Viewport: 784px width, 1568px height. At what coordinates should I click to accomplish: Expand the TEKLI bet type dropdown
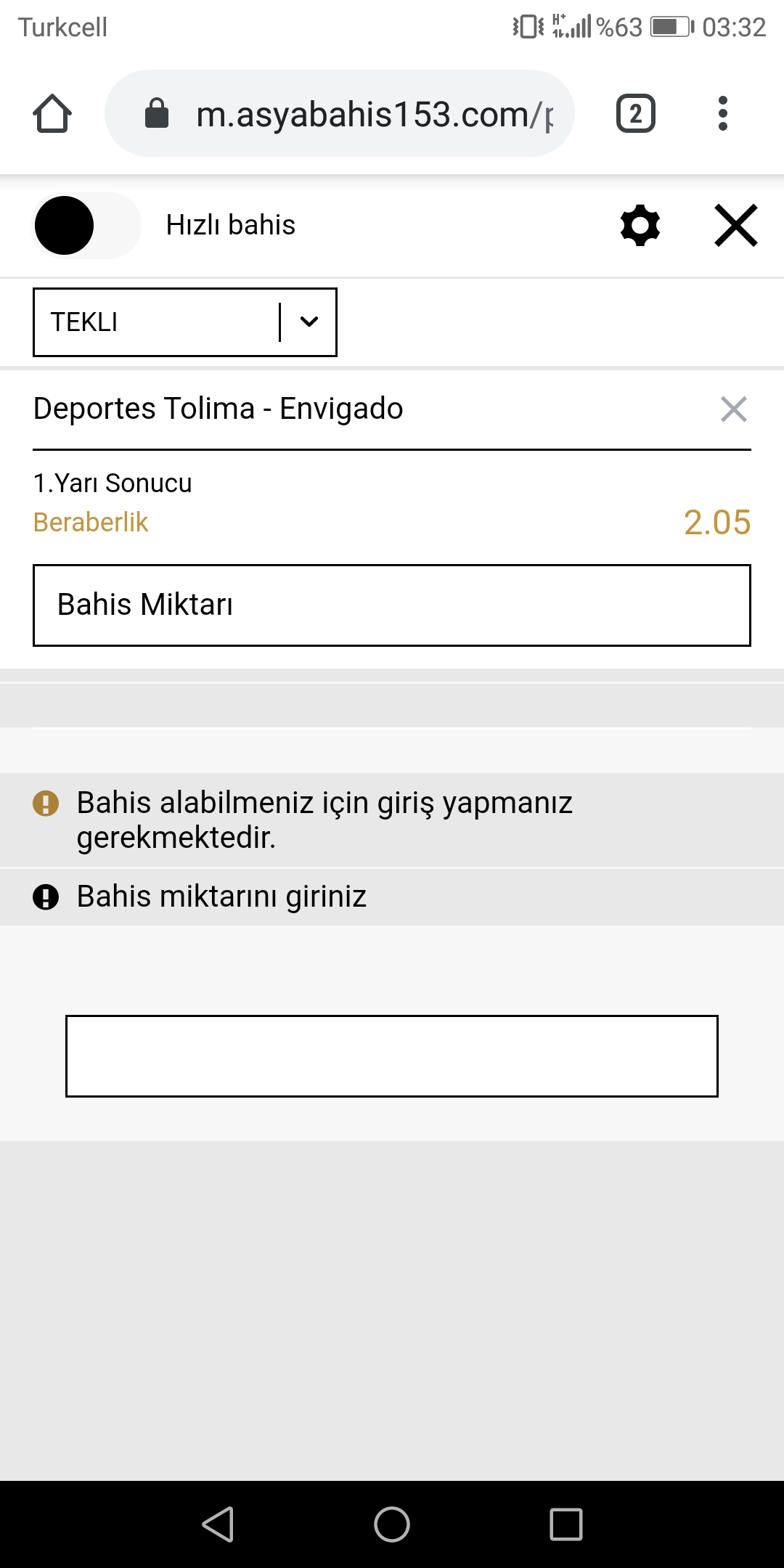tap(185, 322)
